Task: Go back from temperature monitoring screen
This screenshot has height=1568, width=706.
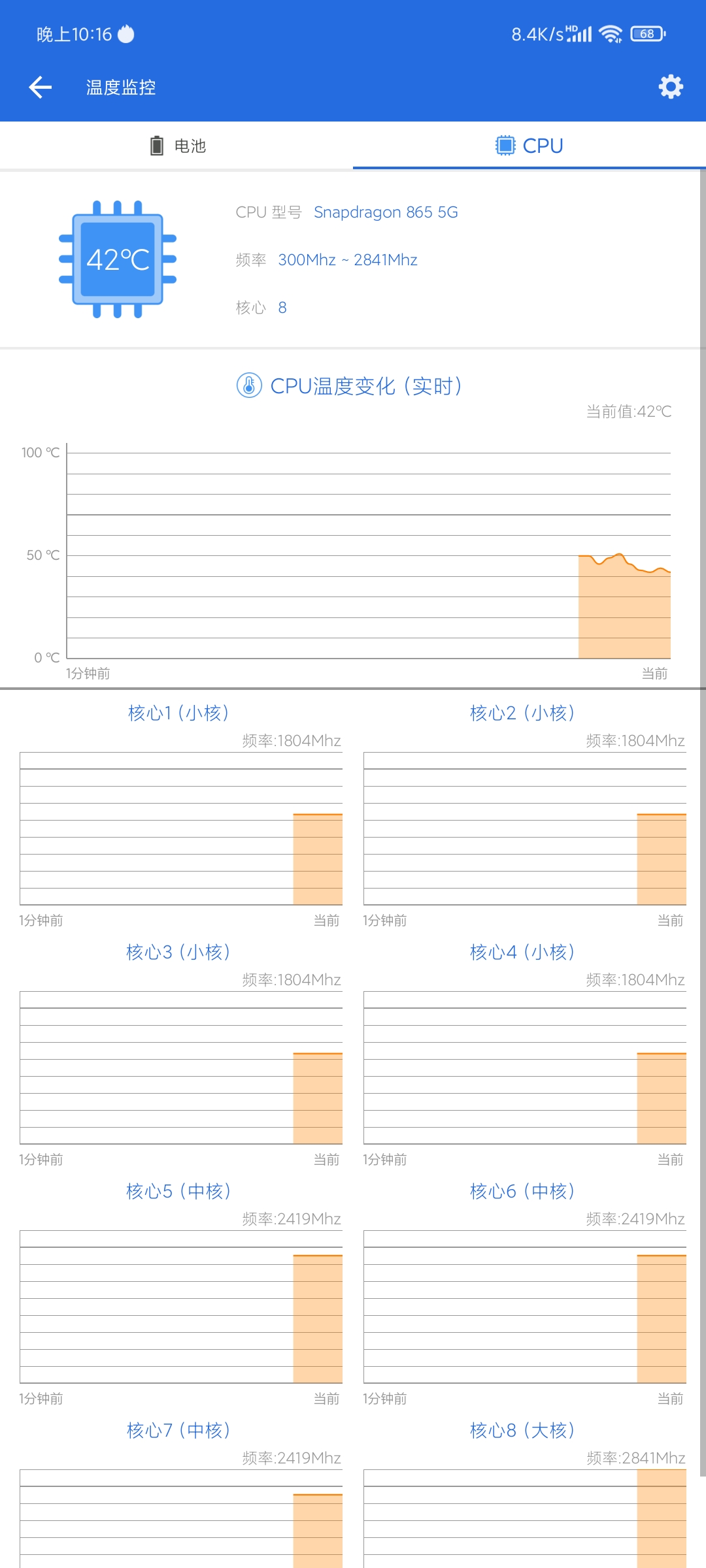Action: (x=40, y=87)
